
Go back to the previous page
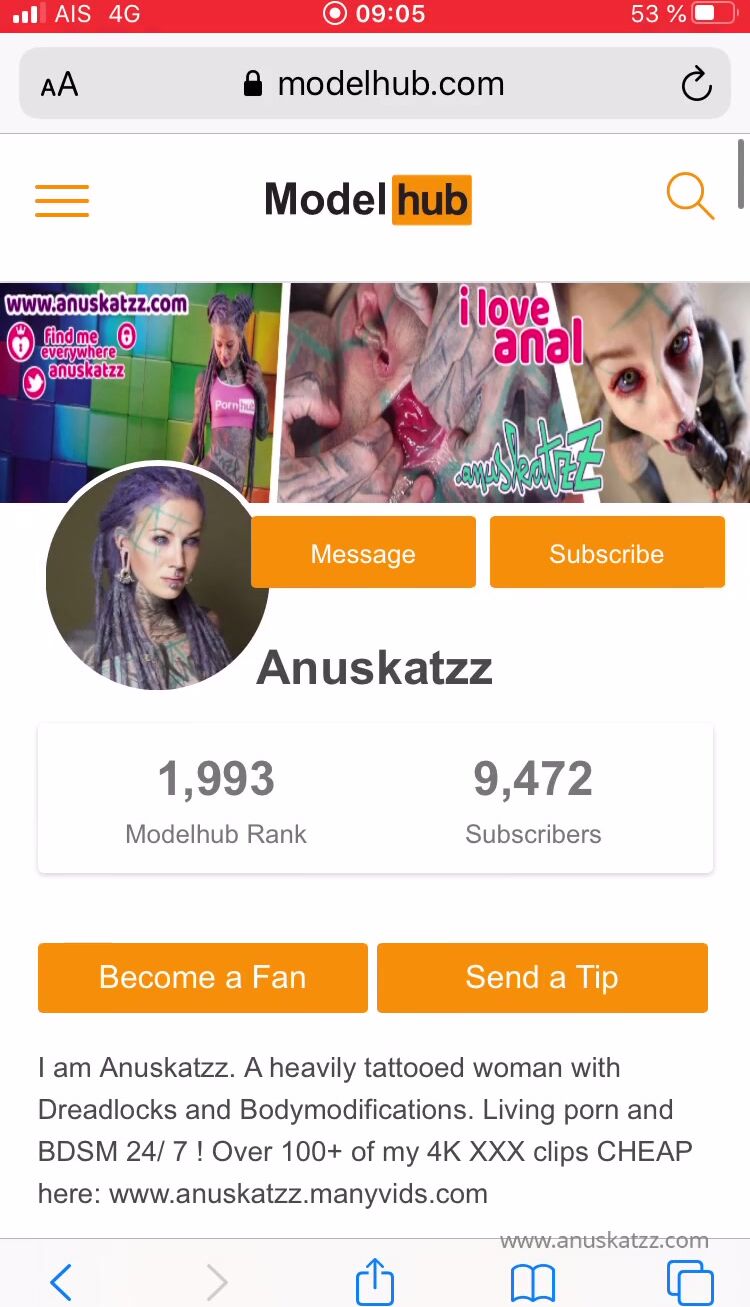tap(60, 1281)
